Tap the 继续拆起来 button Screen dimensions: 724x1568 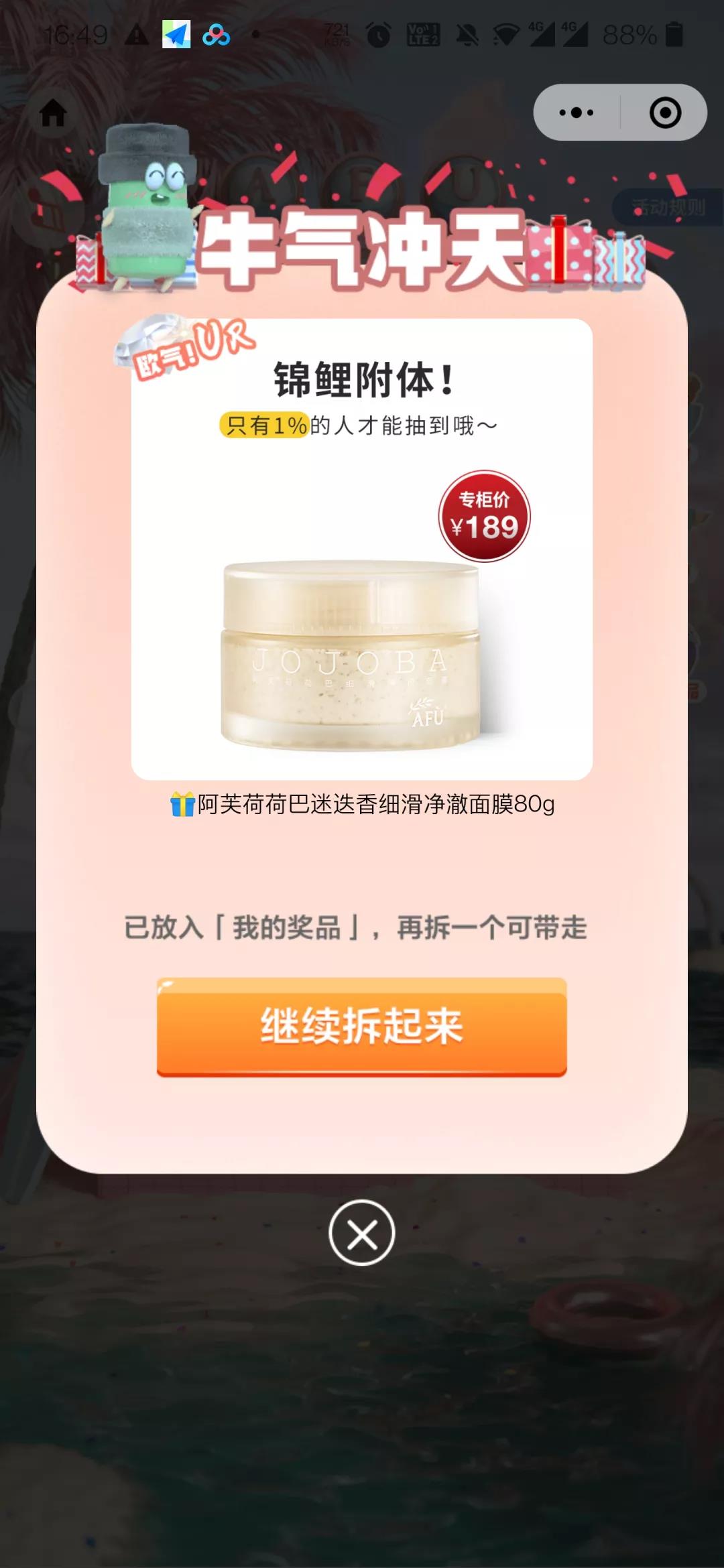pos(361,1026)
